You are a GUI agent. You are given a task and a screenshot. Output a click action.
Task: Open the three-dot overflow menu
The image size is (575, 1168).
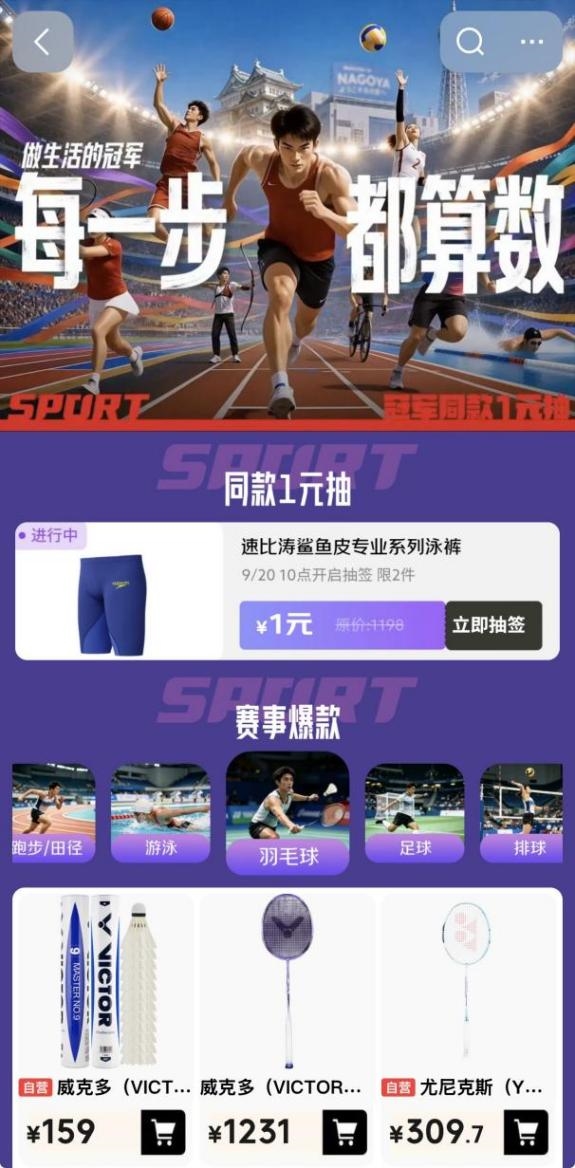[532, 42]
